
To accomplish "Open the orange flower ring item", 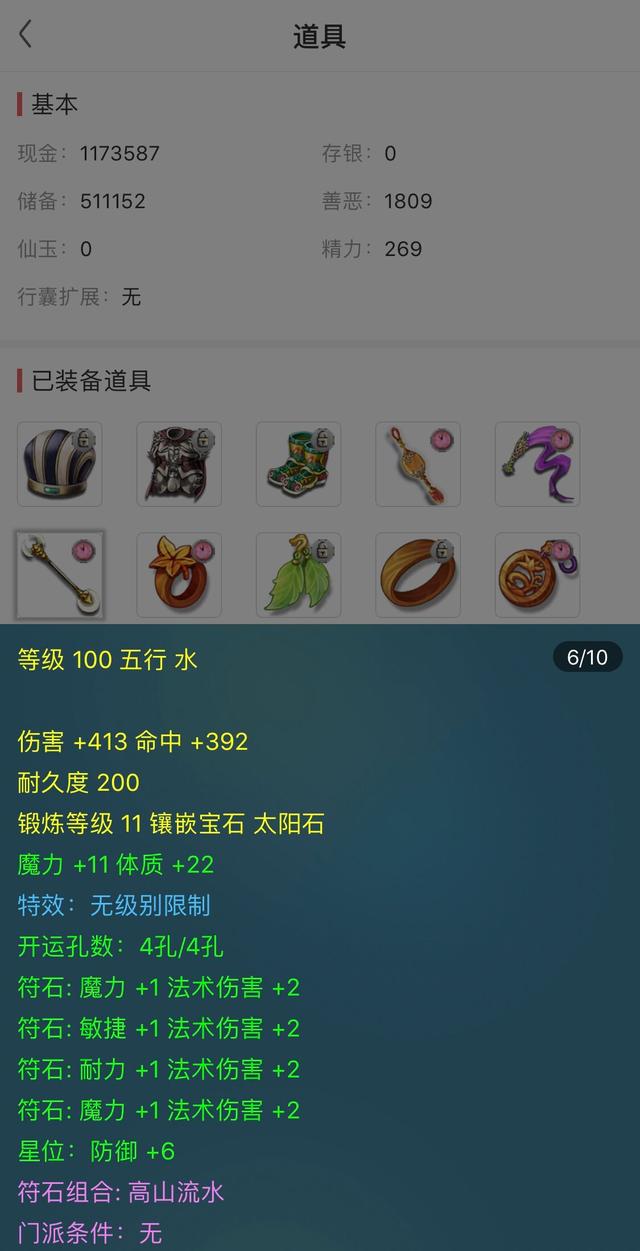I will (x=179, y=575).
